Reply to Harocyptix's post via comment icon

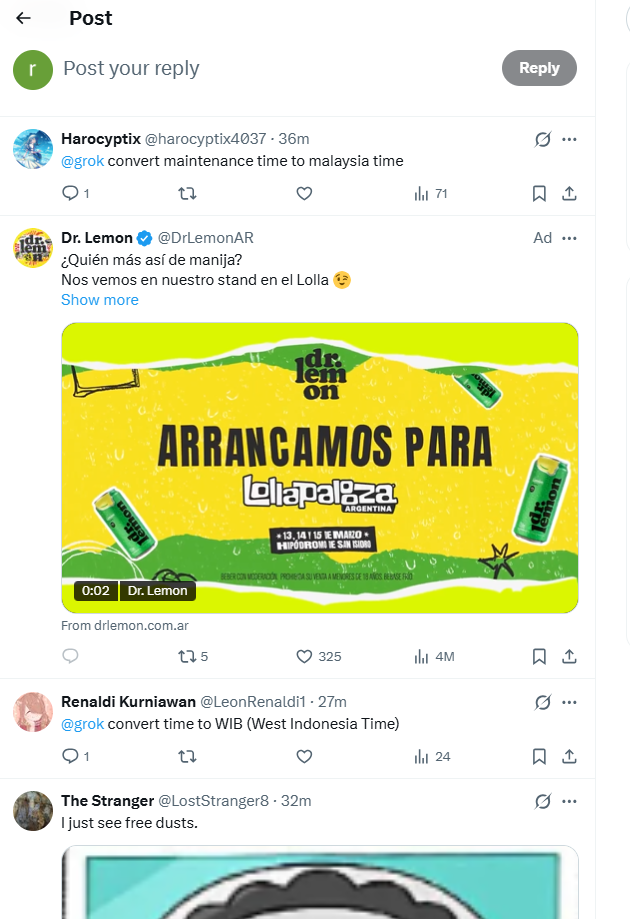click(x=70, y=193)
